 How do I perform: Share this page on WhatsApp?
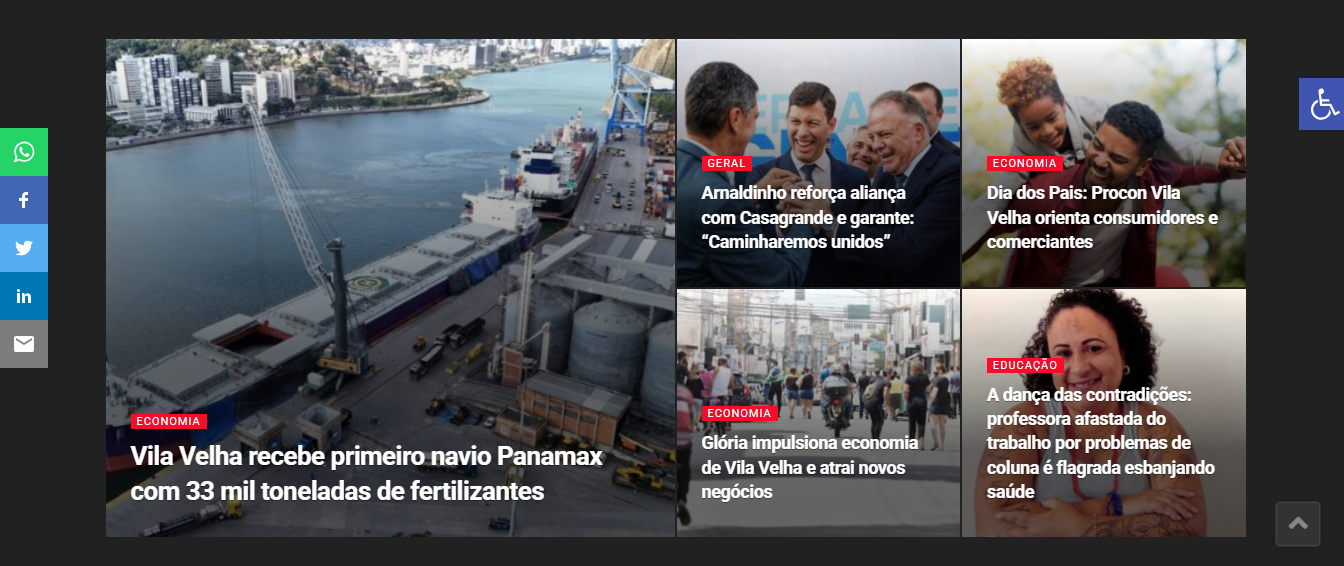24,152
